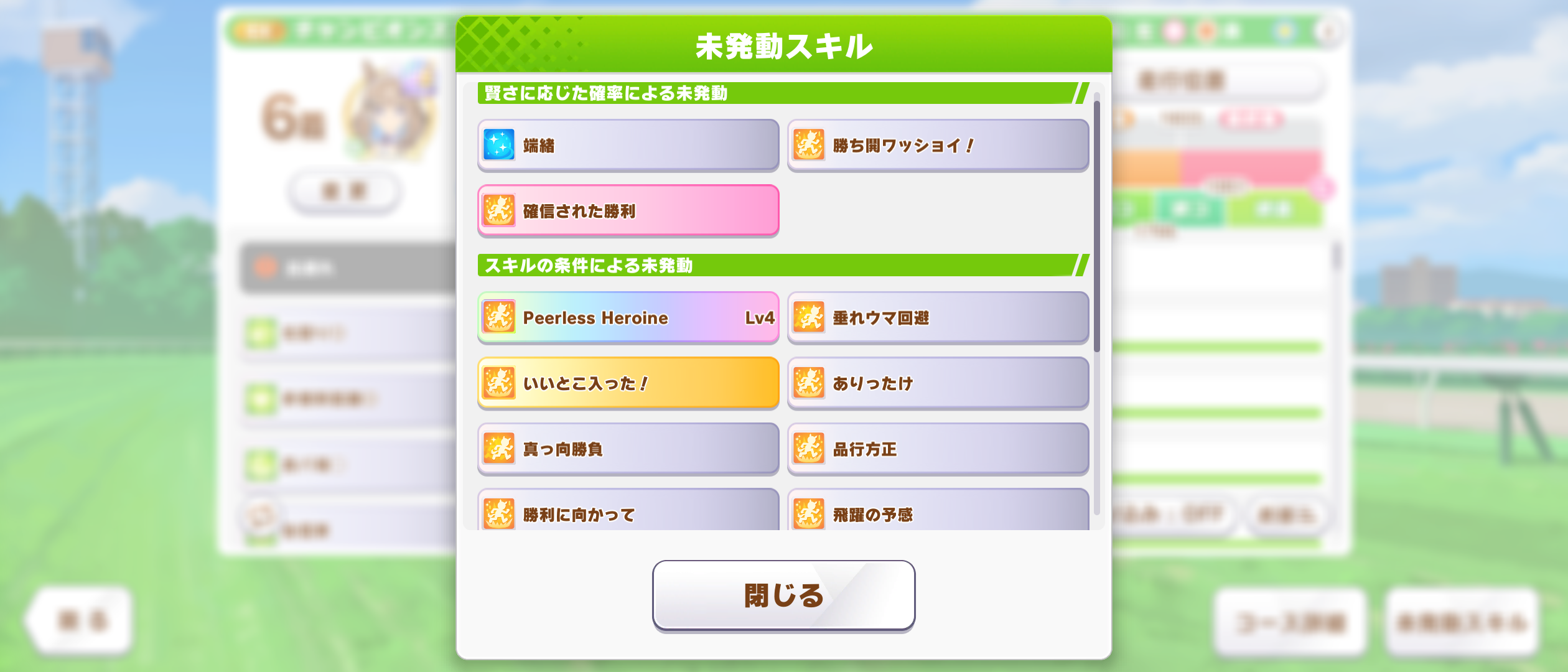Tap the いいとこ入った！ skill
The width and height of the screenshot is (1568, 672).
(628, 383)
